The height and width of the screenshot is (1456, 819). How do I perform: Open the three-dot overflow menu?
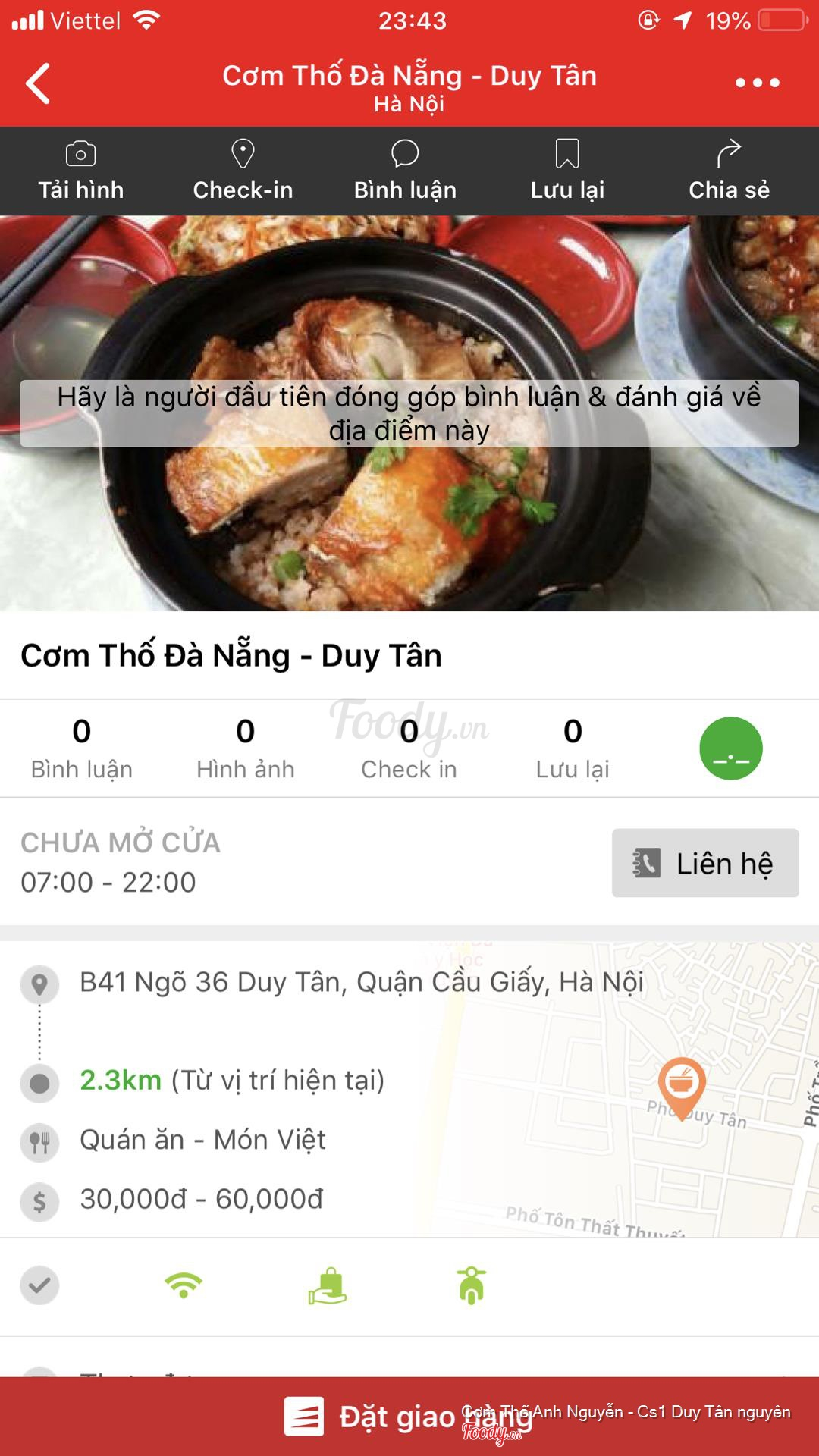click(757, 83)
